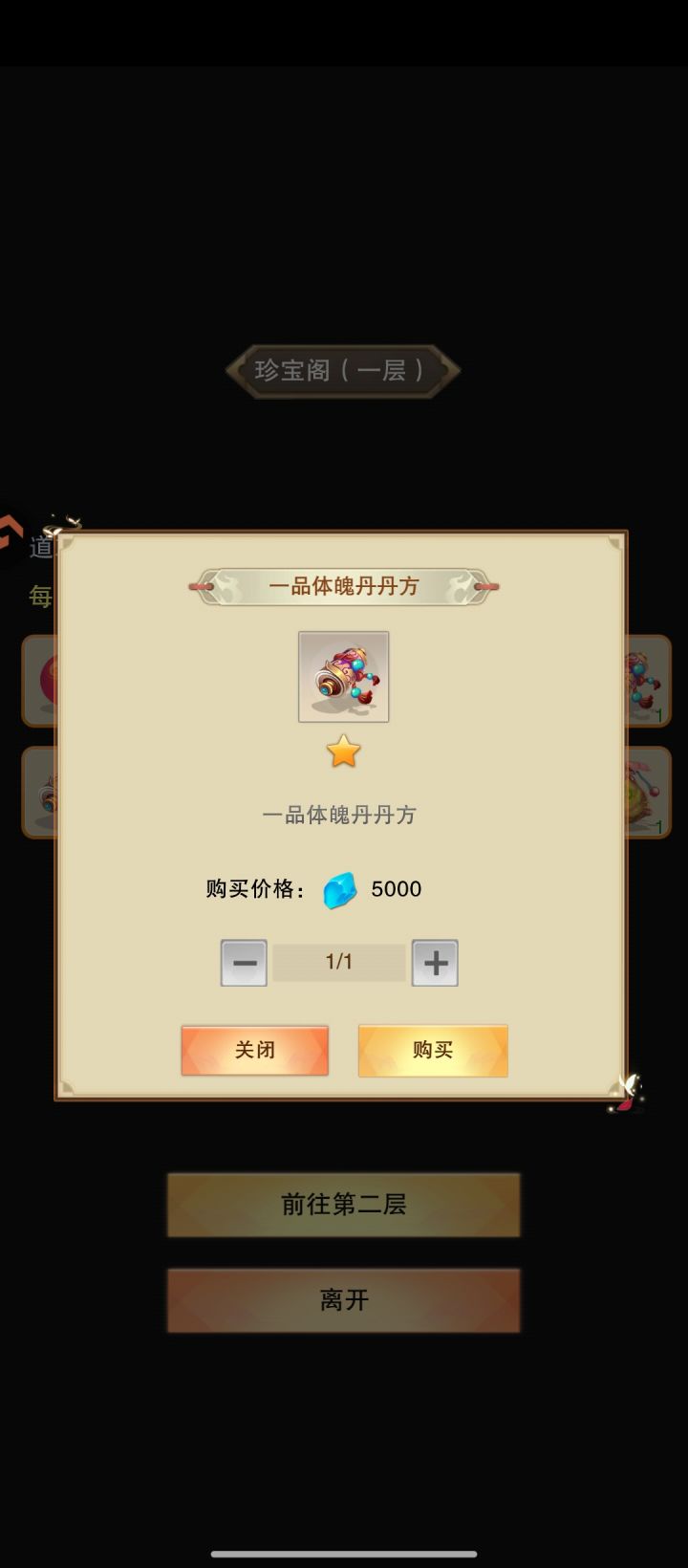Tap the quantity field showing 1/1

[338, 962]
